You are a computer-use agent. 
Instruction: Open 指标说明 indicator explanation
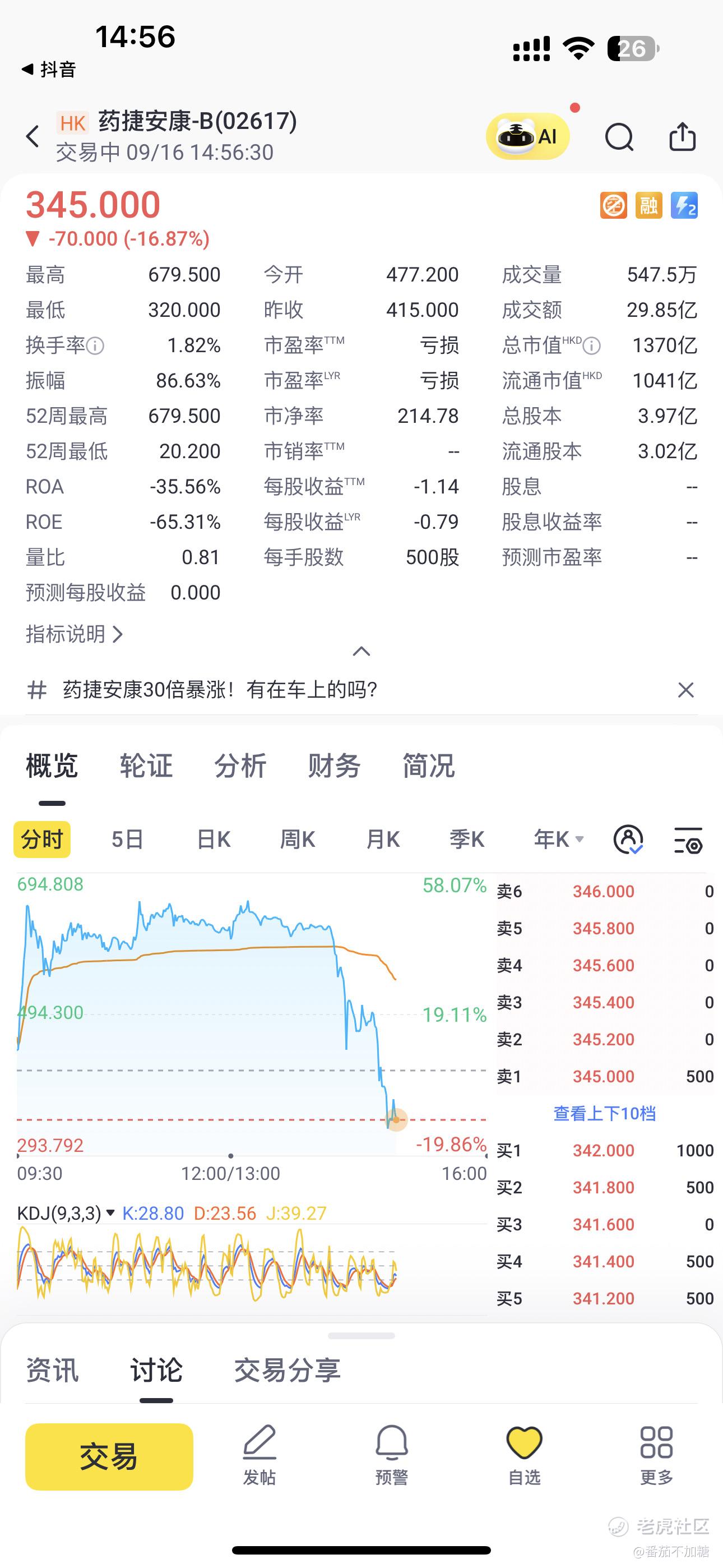click(74, 634)
